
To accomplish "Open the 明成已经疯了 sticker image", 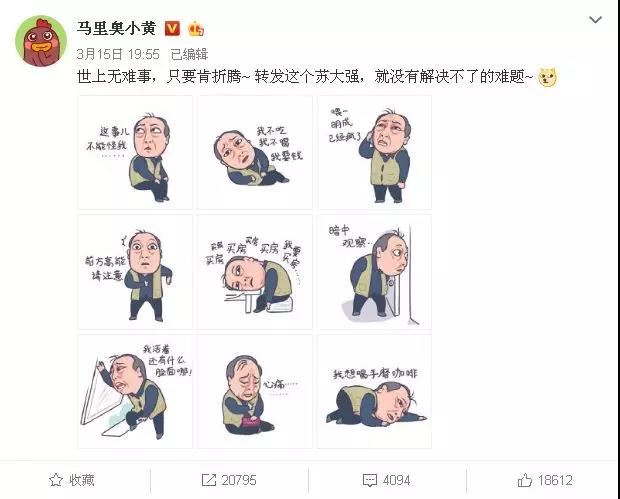I will coord(374,152).
